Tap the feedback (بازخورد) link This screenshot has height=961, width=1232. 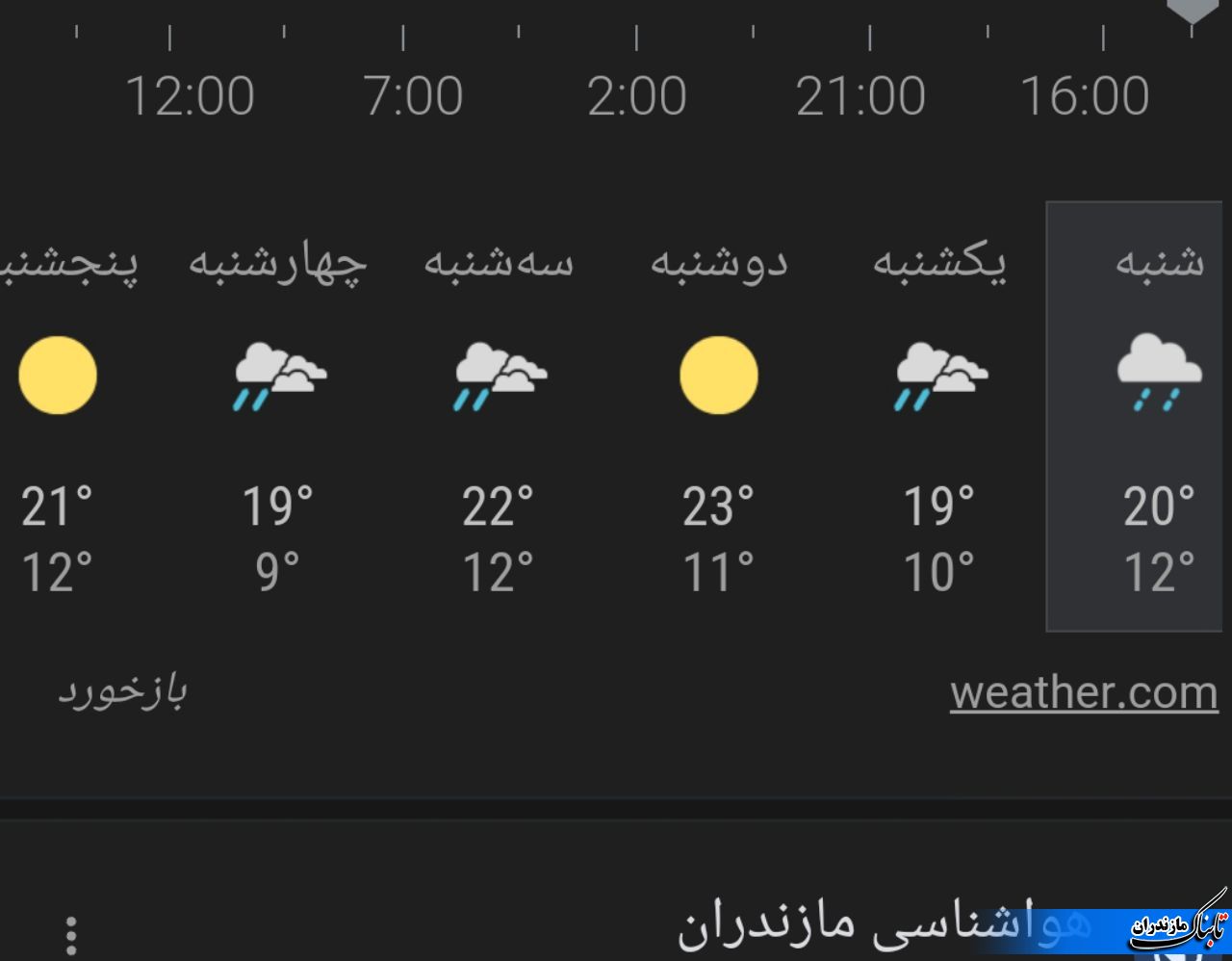coord(123,692)
